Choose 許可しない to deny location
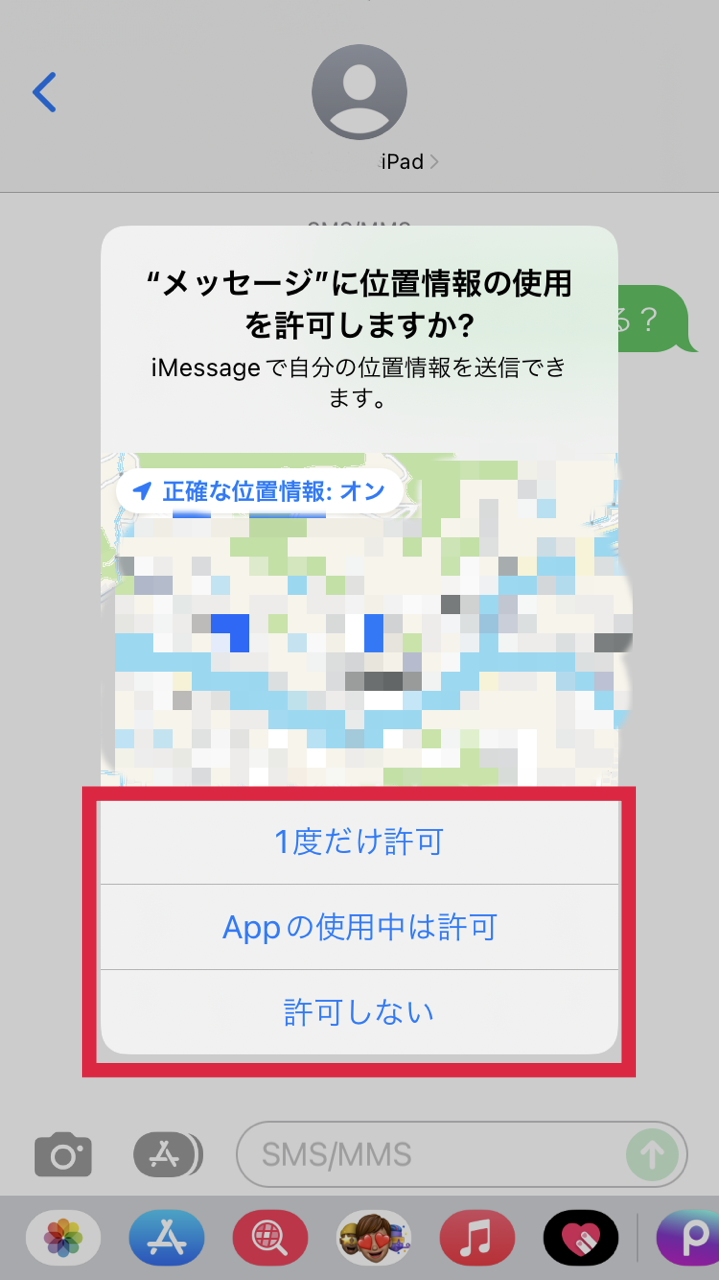 pyautogui.click(x=359, y=1012)
